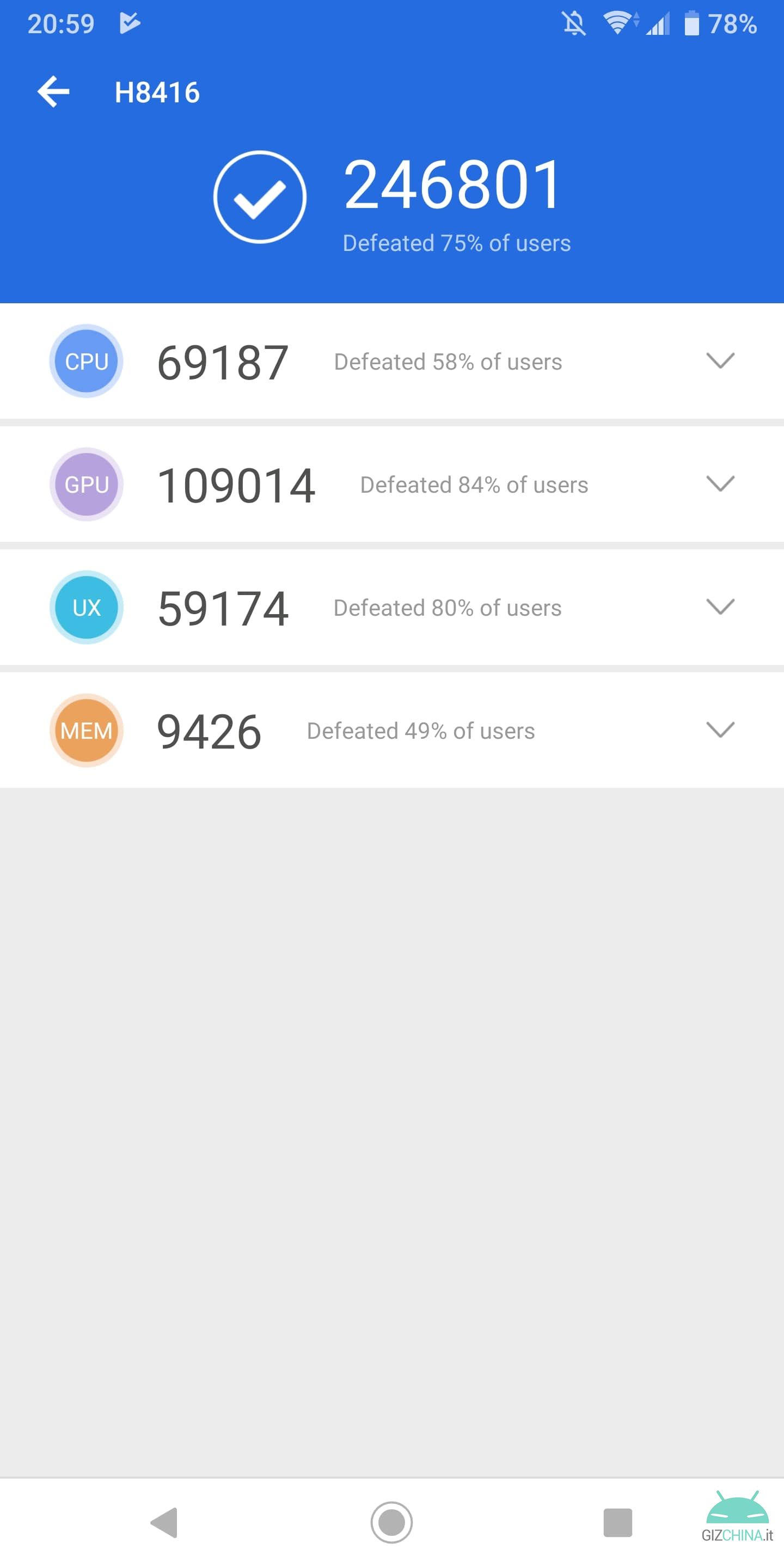Expand the CPU score details
The width and height of the screenshot is (784, 1568).
720,360
